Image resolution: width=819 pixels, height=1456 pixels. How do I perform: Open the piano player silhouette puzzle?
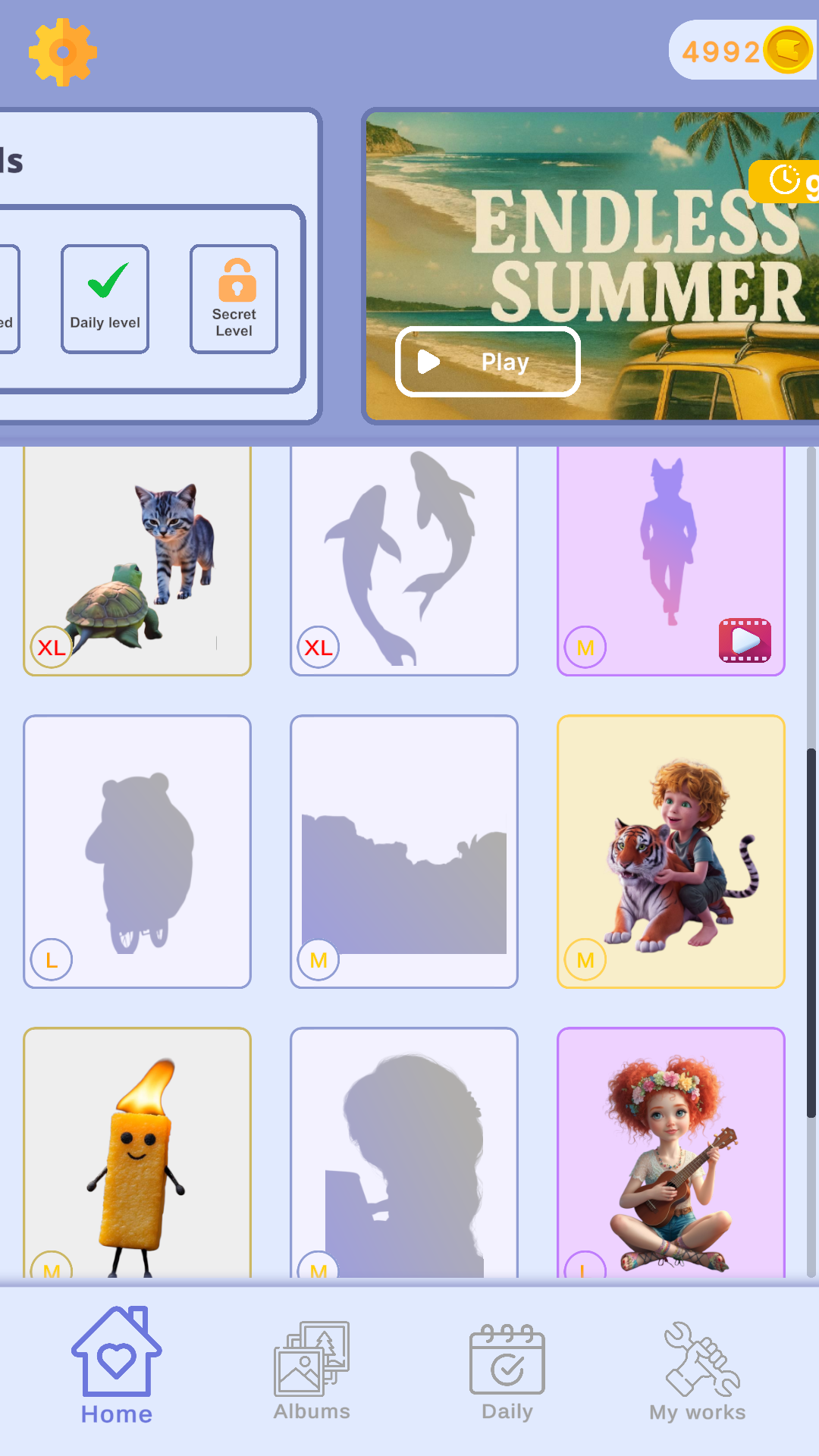point(404,1153)
